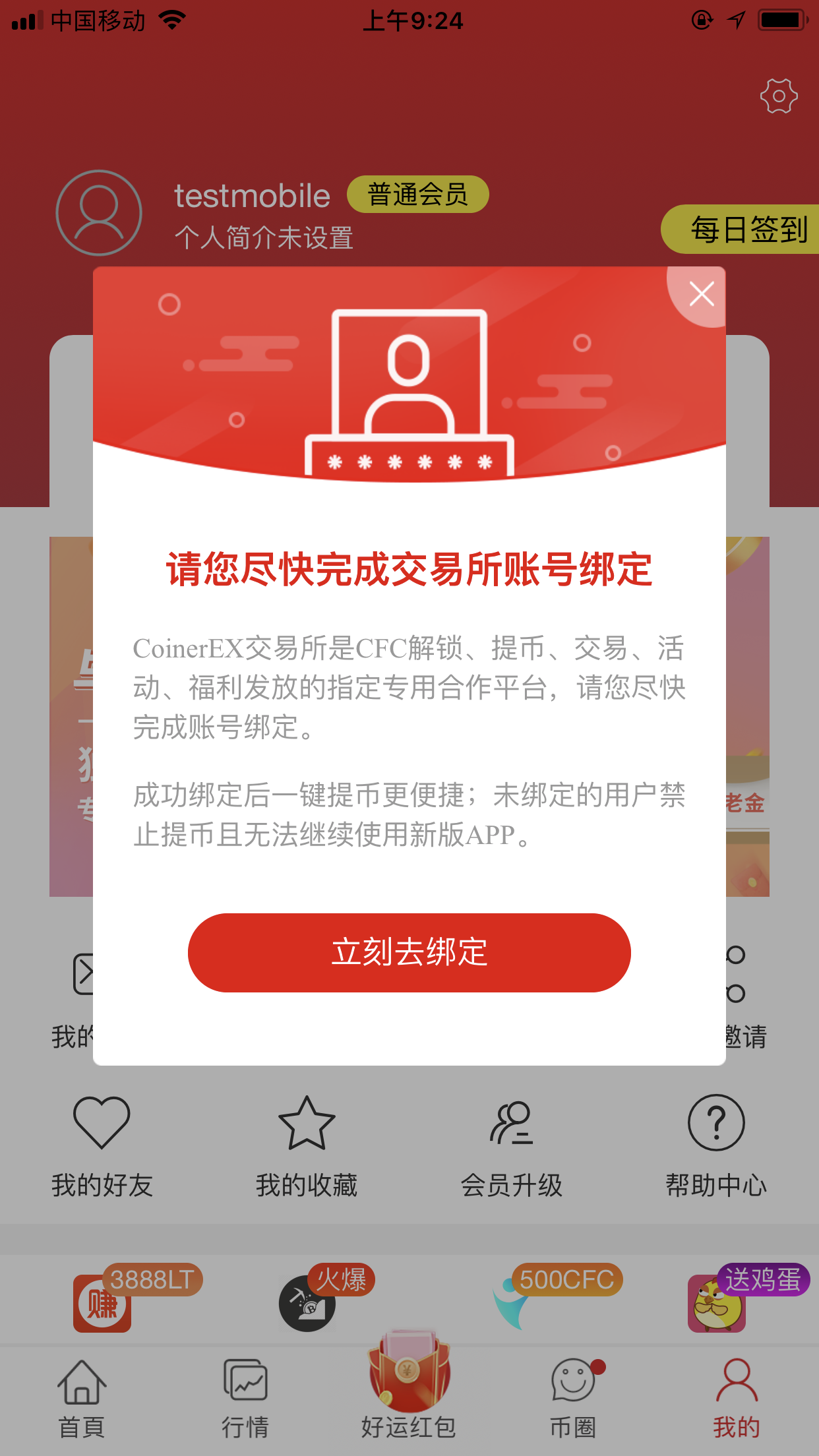Open the settings gear icon
Viewport: 819px width, 1456px height.
point(778,96)
